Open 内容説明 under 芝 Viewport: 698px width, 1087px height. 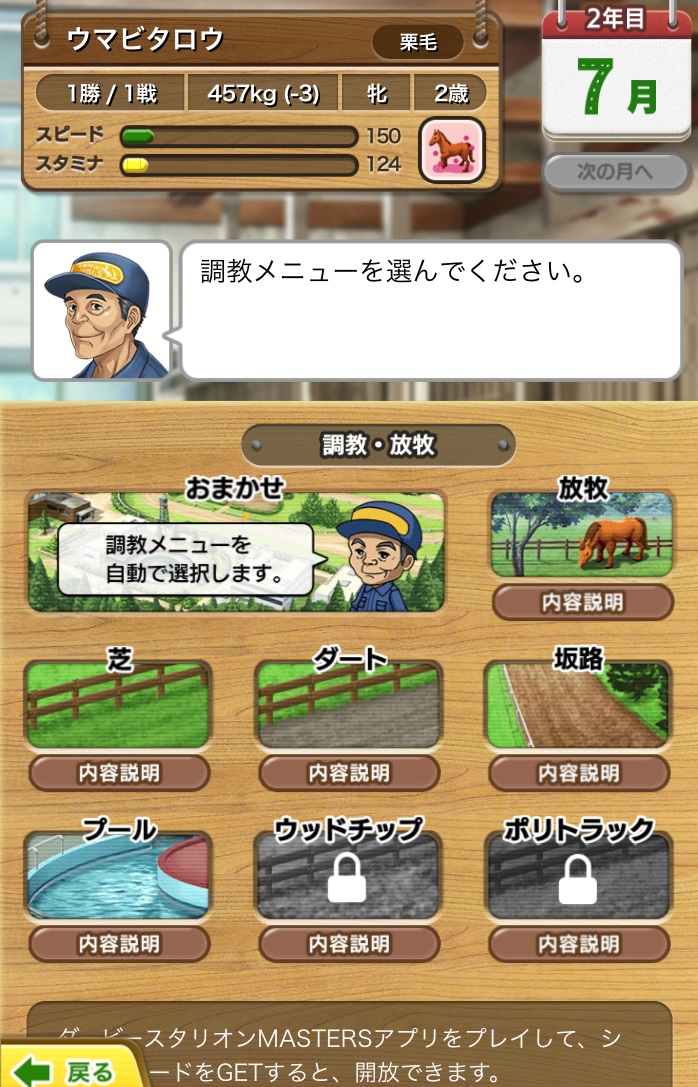point(119,773)
